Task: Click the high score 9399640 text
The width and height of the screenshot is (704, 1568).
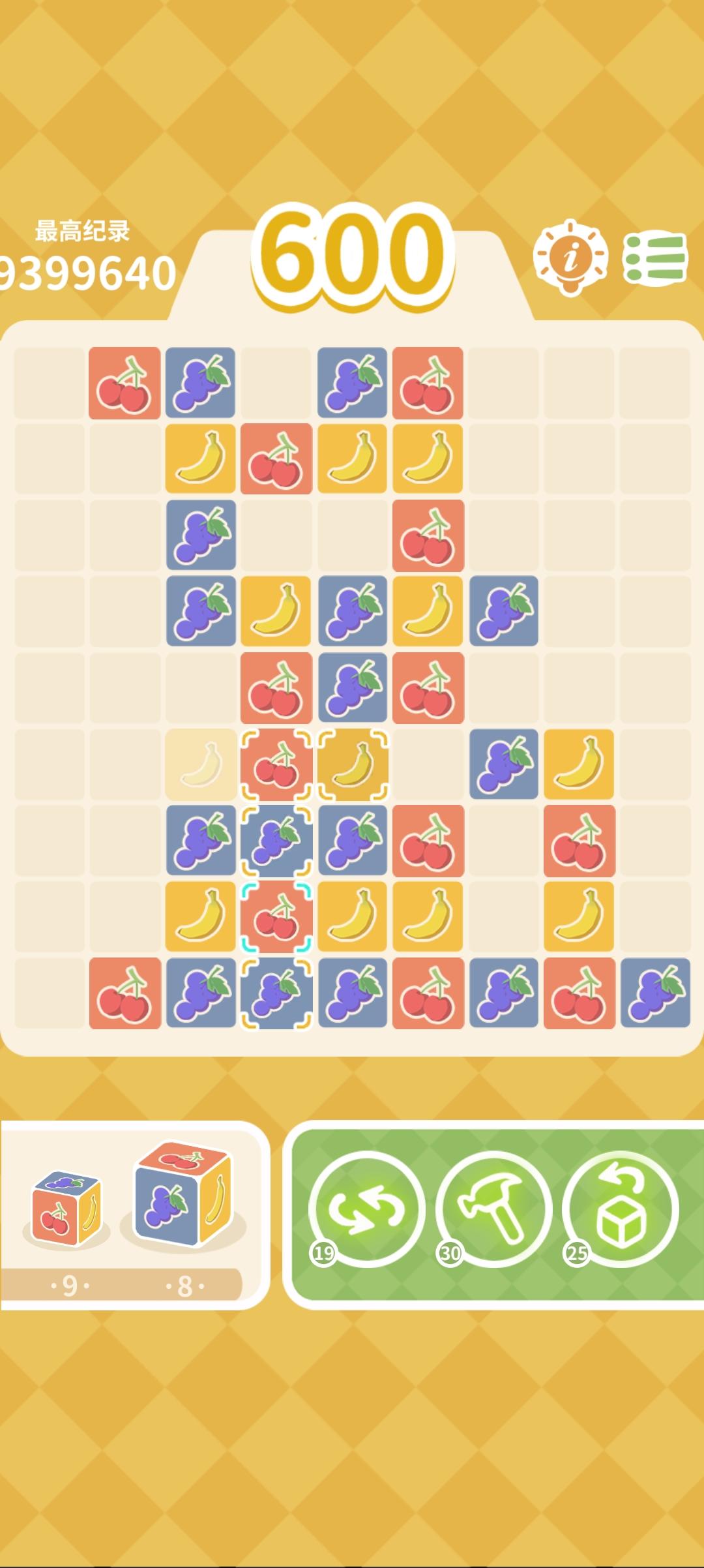Action: (x=85, y=271)
